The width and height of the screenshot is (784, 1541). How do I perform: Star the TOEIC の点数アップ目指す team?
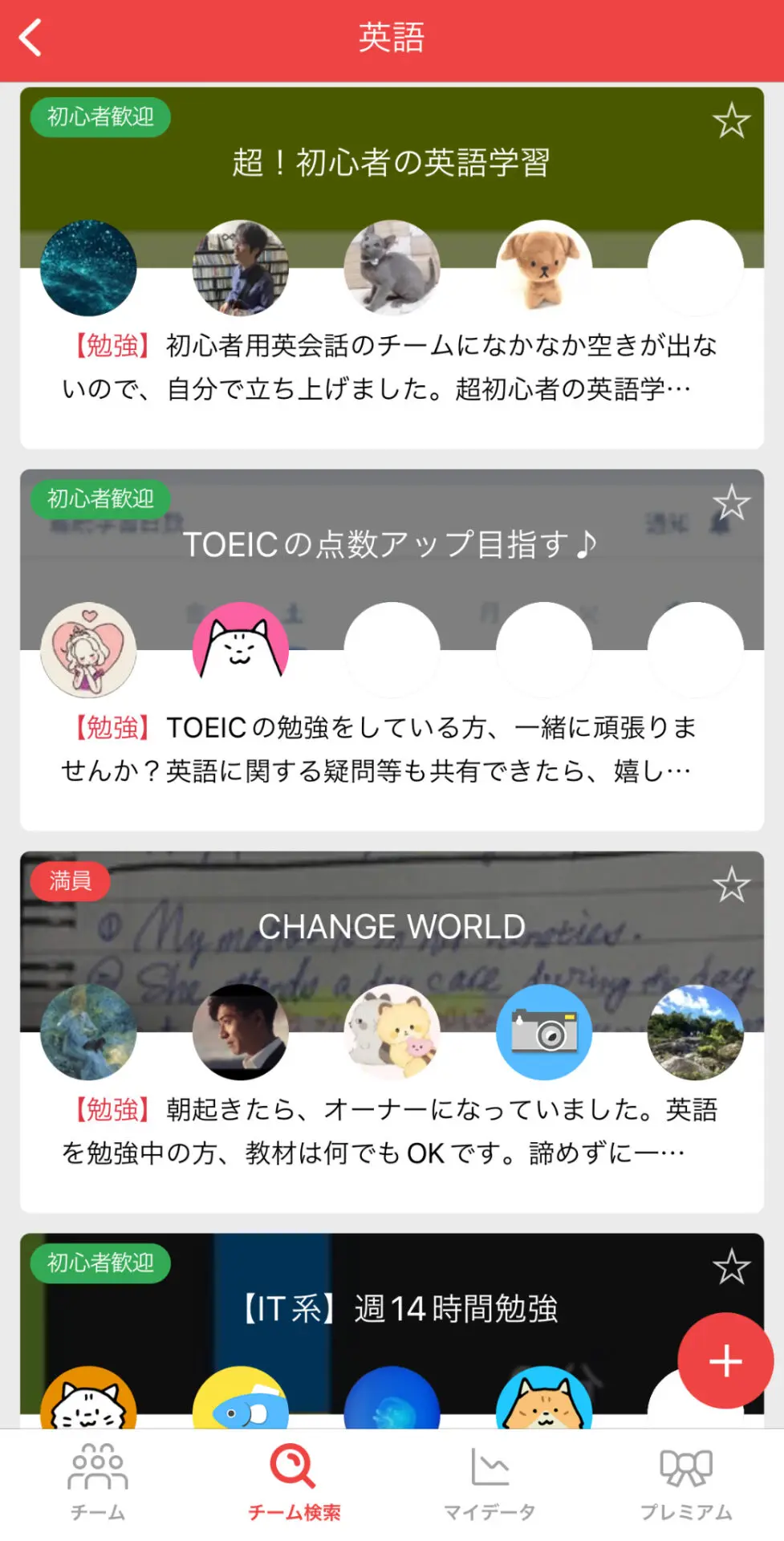(x=731, y=504)
